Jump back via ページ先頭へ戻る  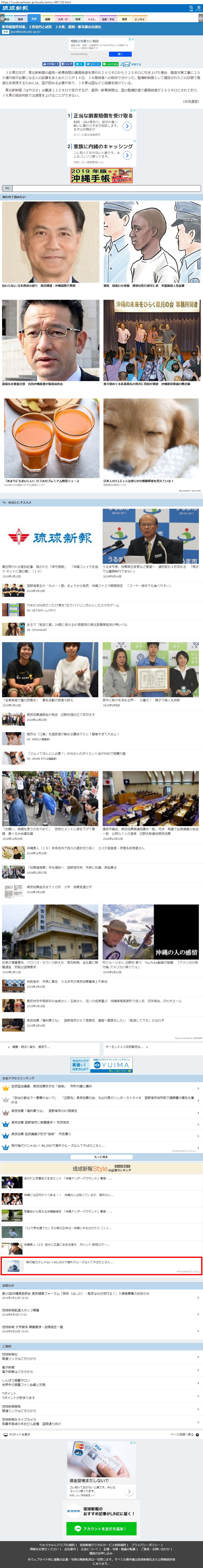pos(182,1434)
